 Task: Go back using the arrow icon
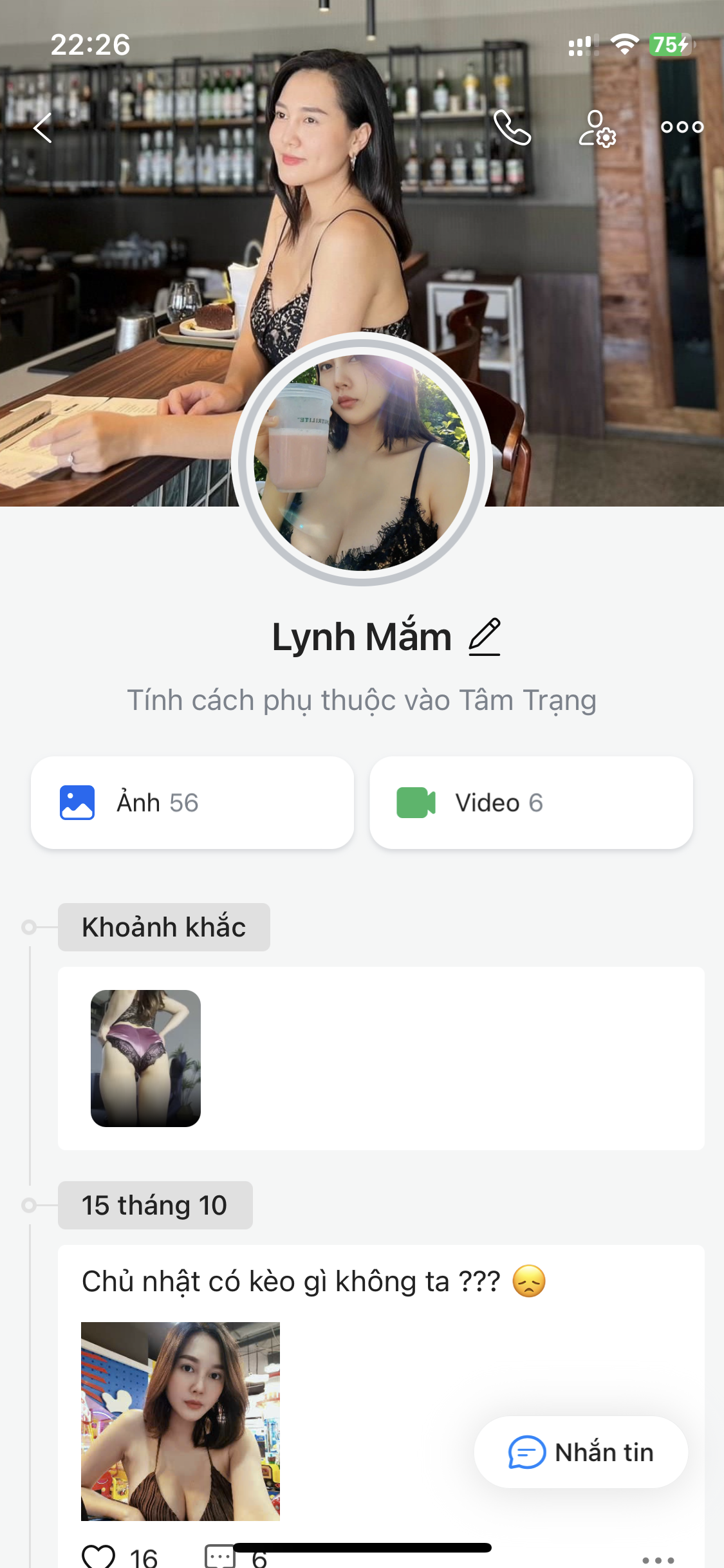[43, 127]
